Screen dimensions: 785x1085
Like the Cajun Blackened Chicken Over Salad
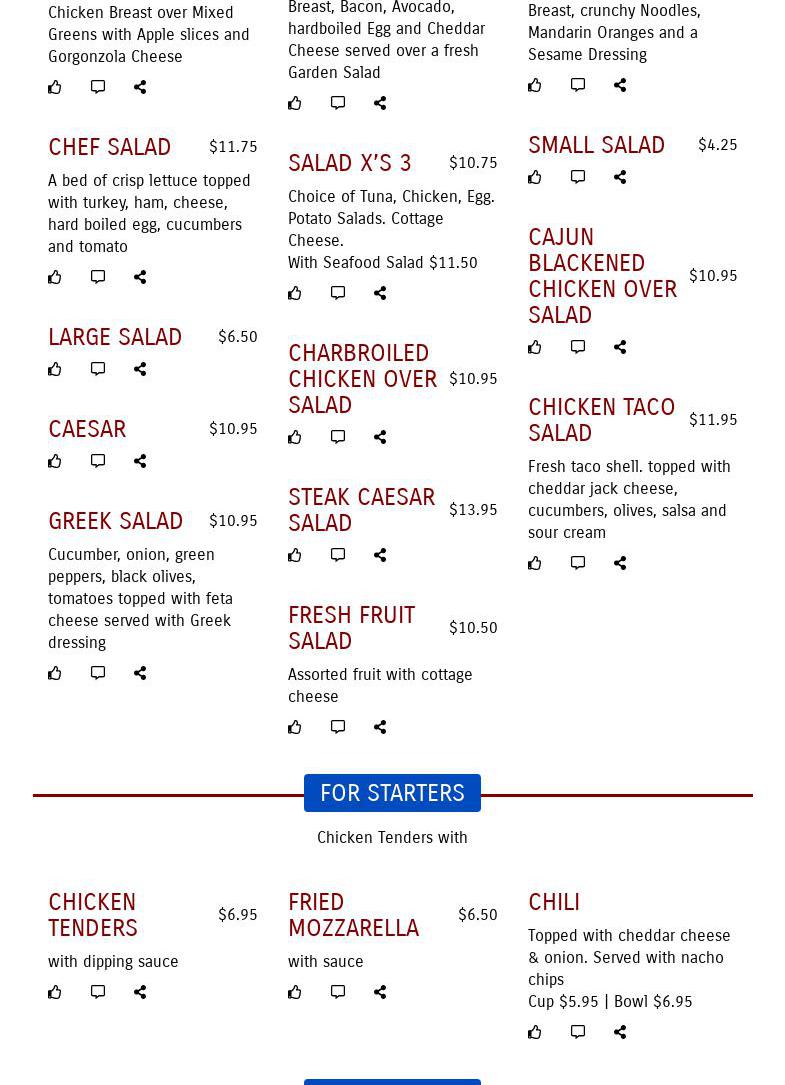point(535,347)
